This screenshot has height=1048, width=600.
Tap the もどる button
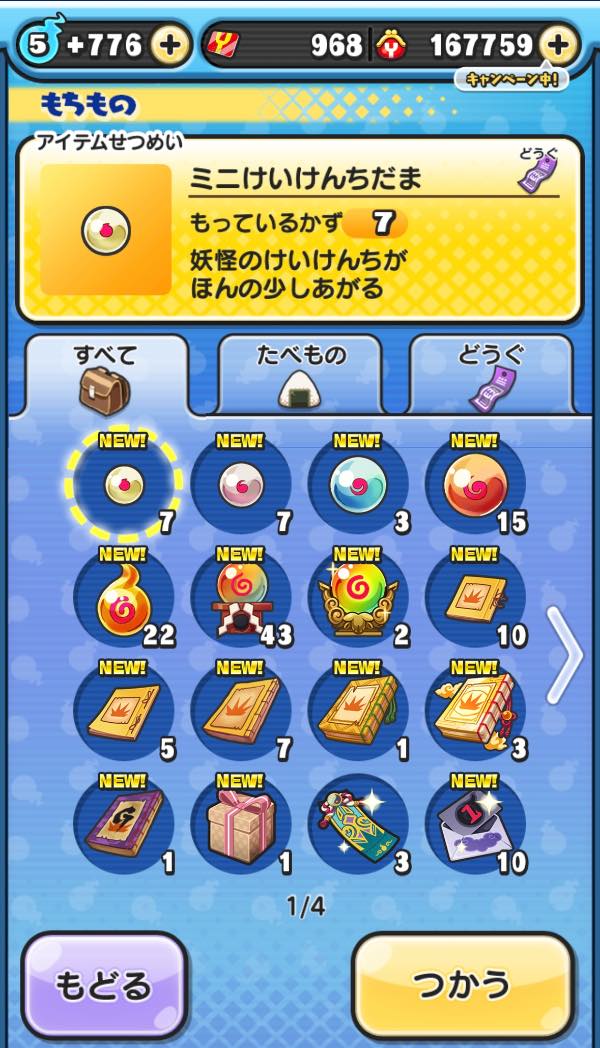[x=104, y=983]
